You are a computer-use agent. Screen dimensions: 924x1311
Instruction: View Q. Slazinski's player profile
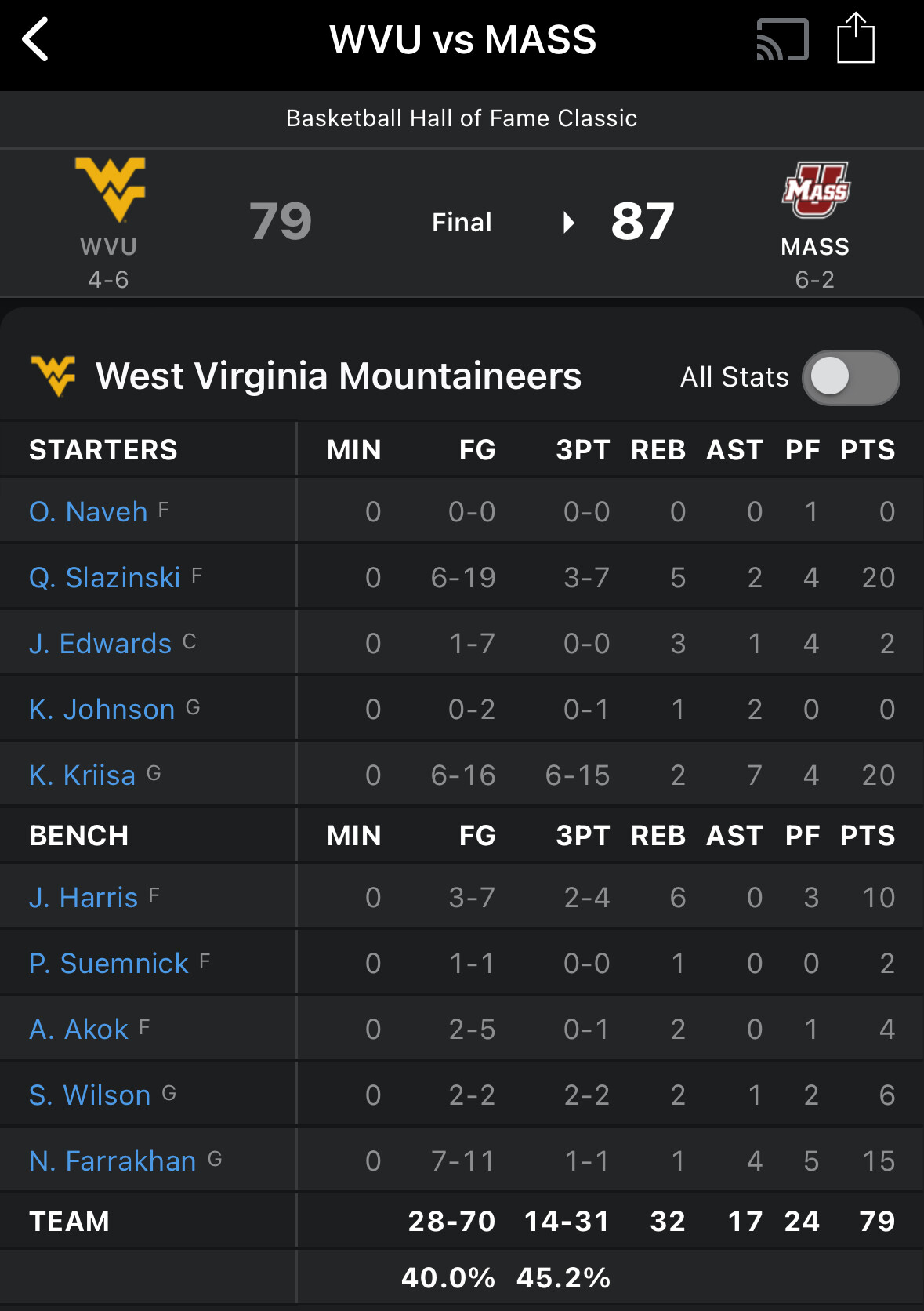105,578
